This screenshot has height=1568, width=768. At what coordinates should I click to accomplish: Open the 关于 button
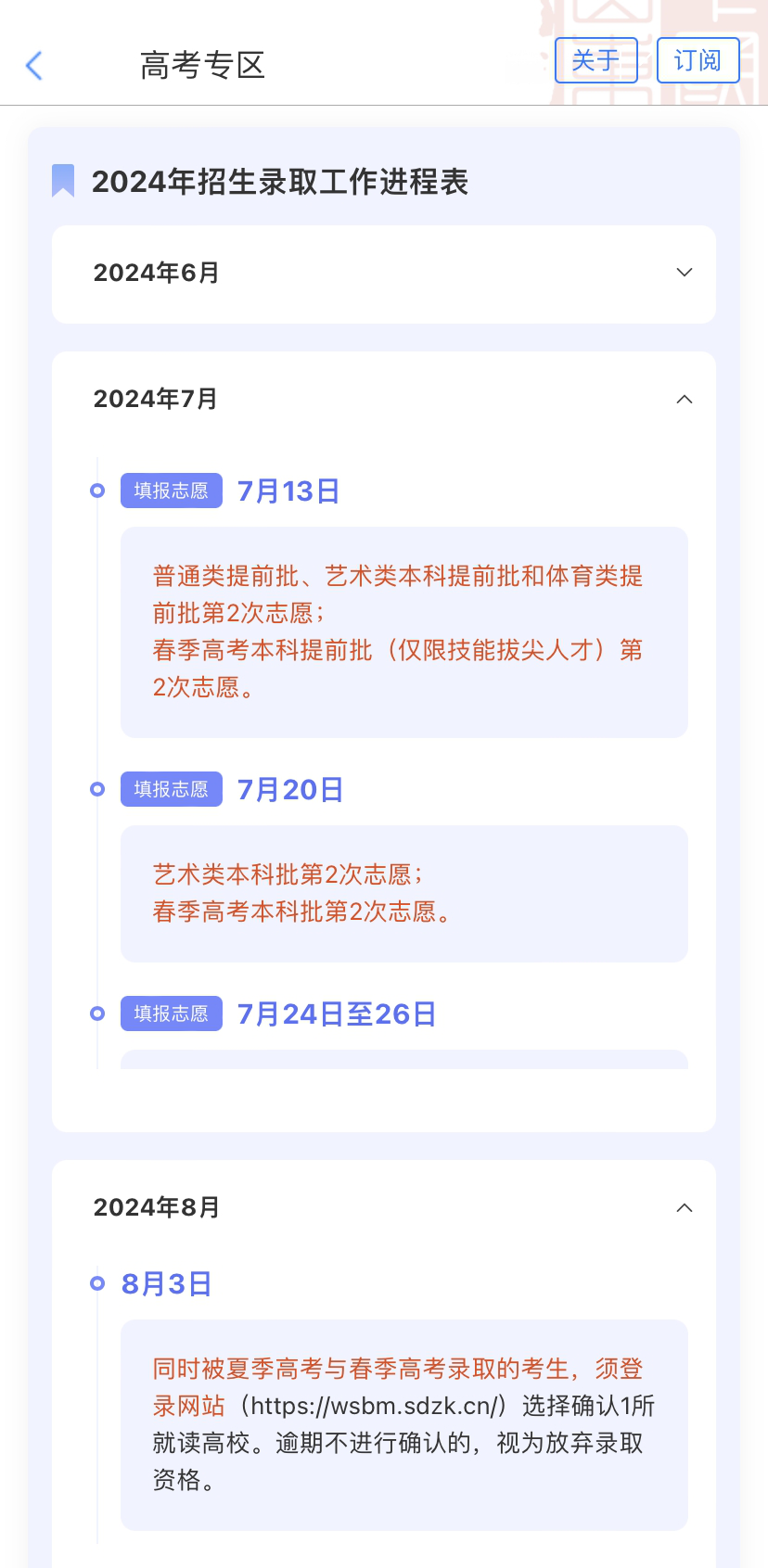coord(595,61)
